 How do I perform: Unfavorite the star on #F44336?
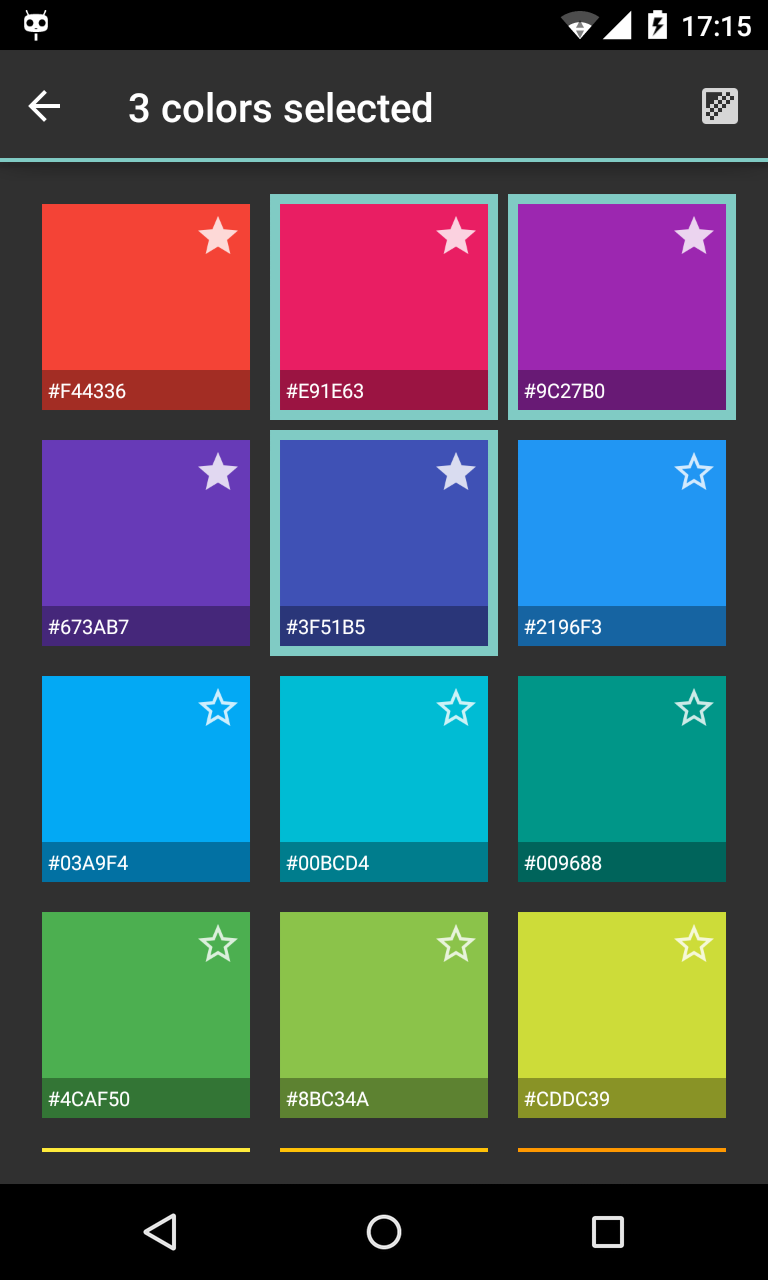(x=218, y=236)
